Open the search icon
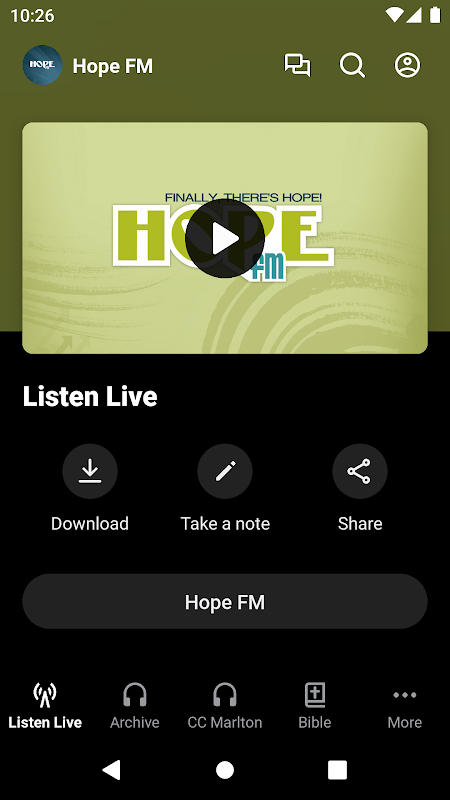450x800 pixels. tap(352, 65)
